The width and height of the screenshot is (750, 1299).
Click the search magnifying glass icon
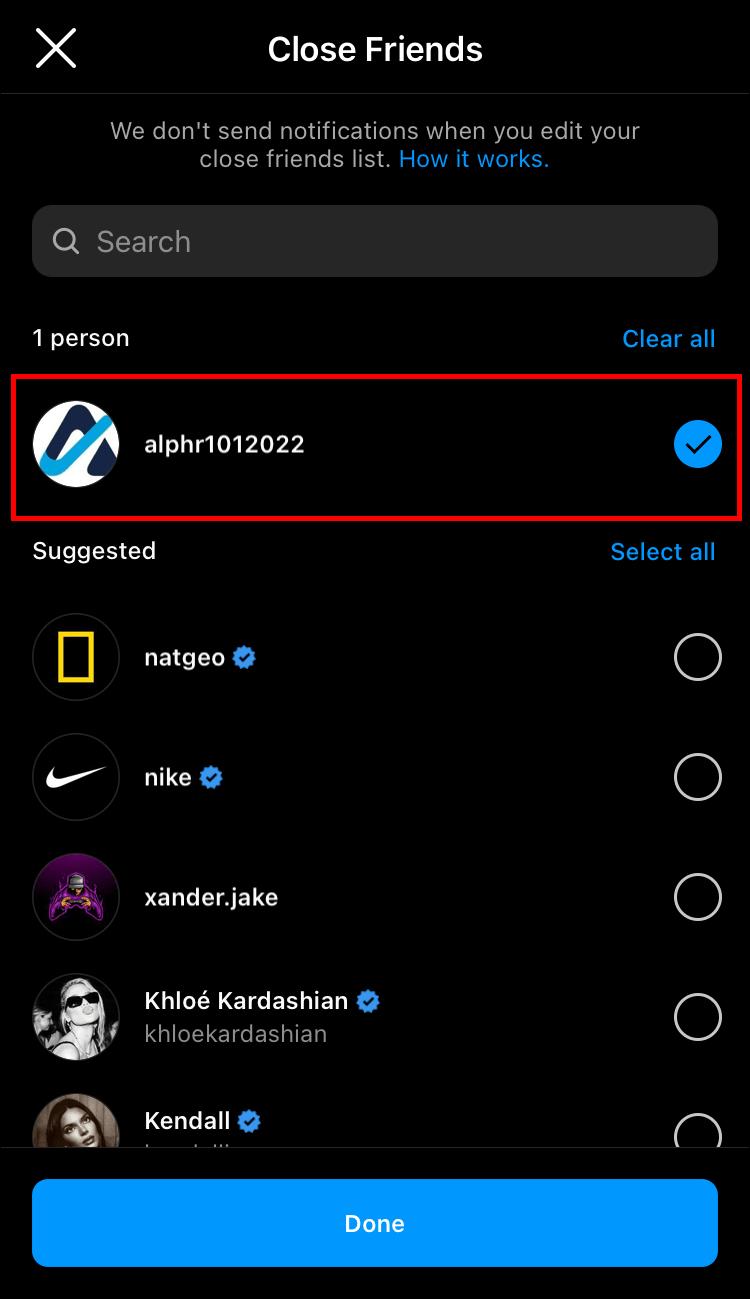(65, 241)
